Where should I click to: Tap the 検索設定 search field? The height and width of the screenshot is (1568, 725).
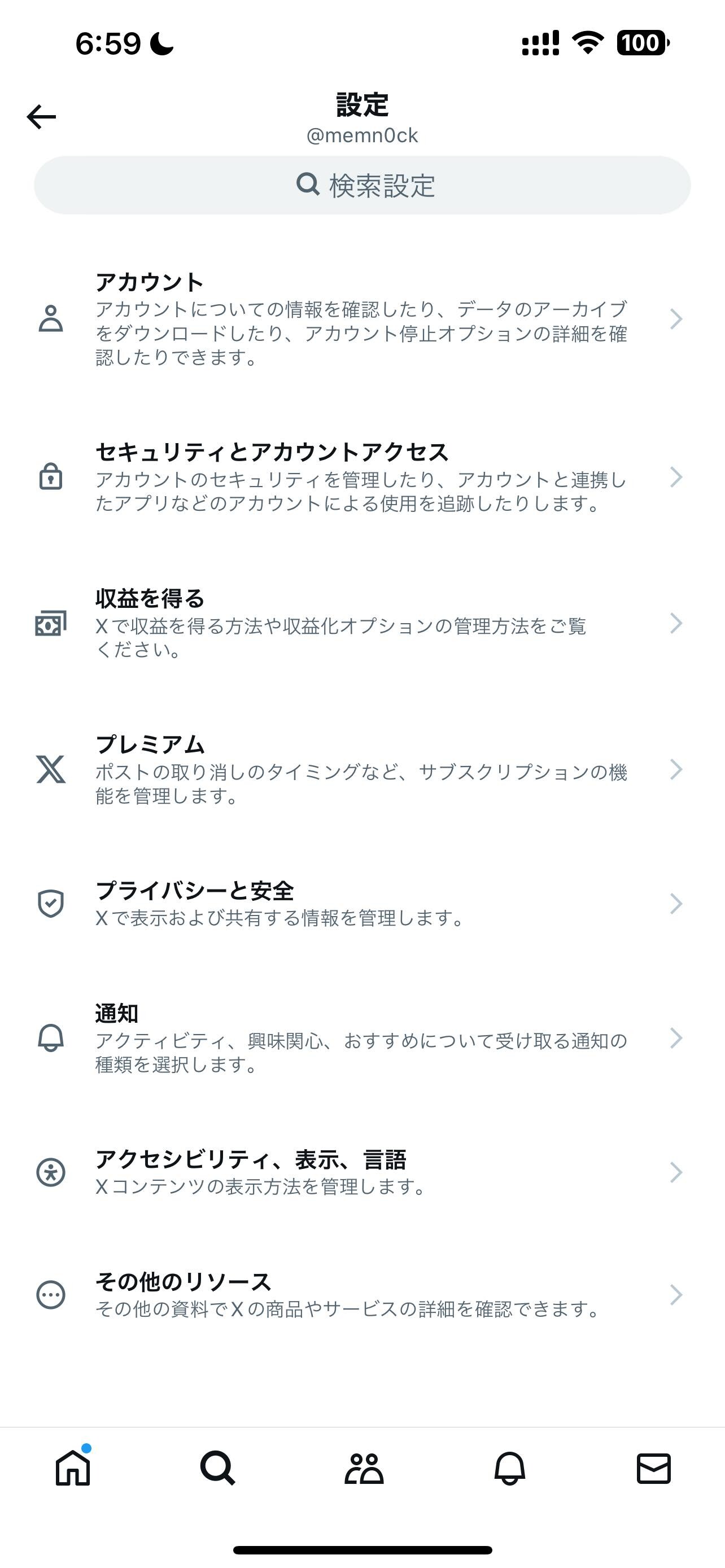(x=362, y=185)
